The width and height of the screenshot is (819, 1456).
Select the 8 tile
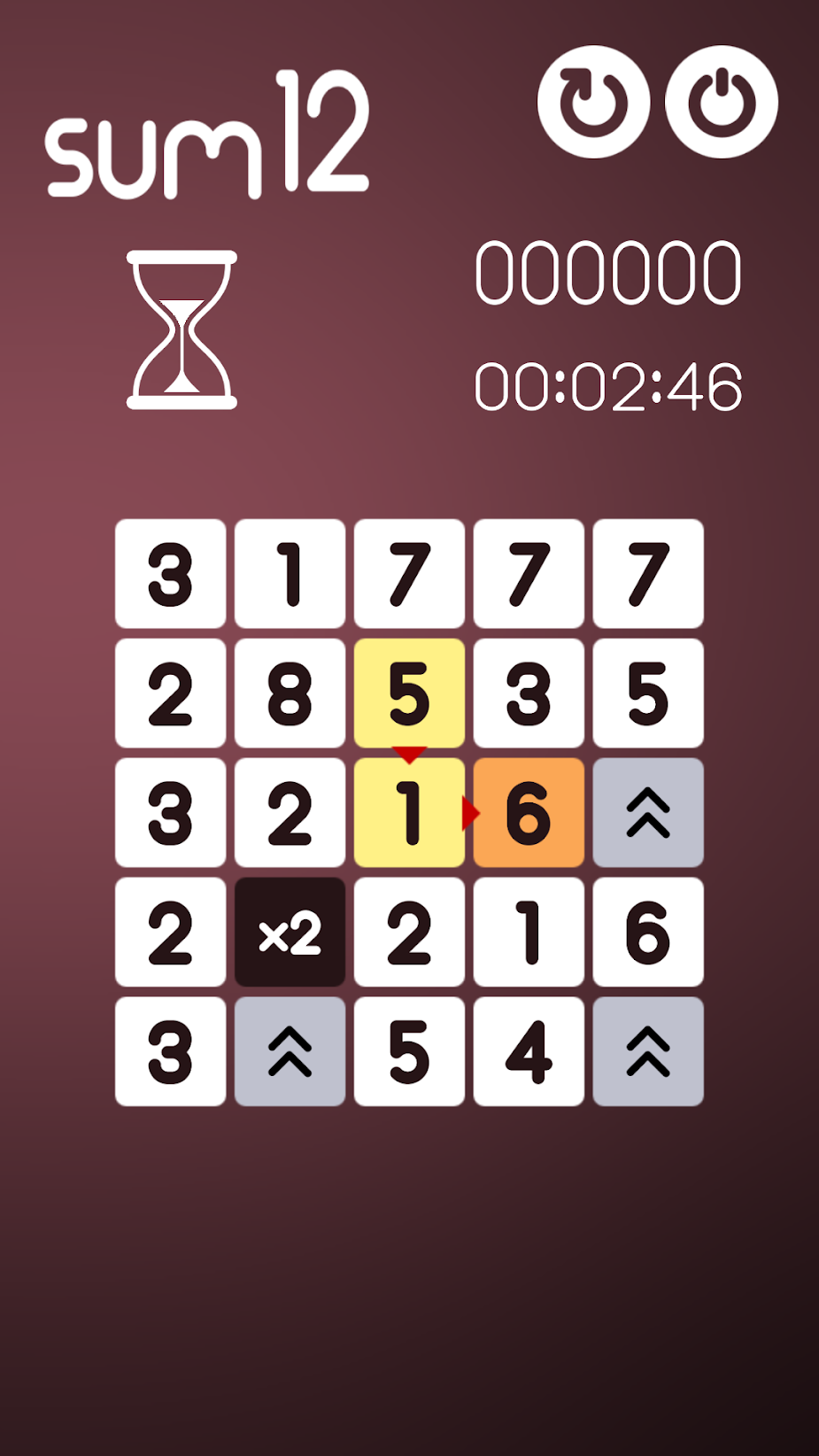[x=290, y=693]
